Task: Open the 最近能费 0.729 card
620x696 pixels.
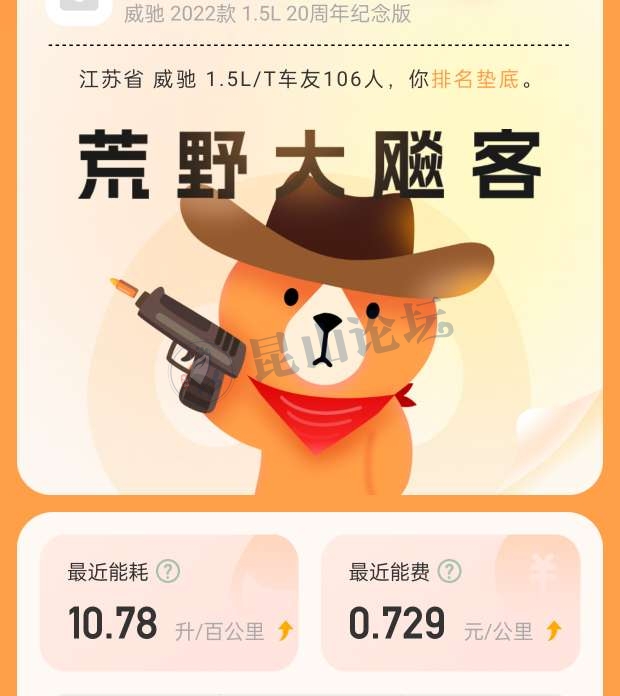Action: (x=451, y=602)
